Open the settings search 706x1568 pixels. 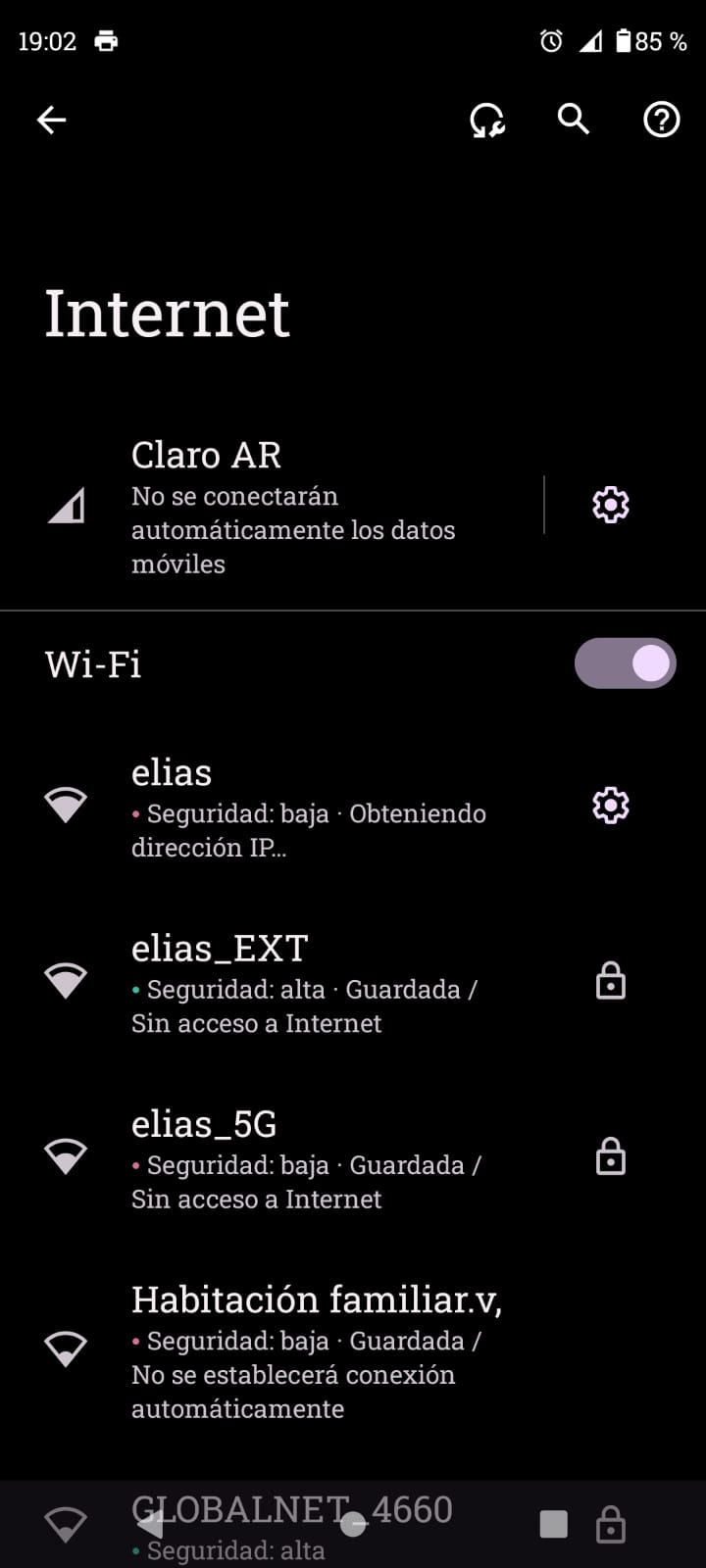(574, 120)
